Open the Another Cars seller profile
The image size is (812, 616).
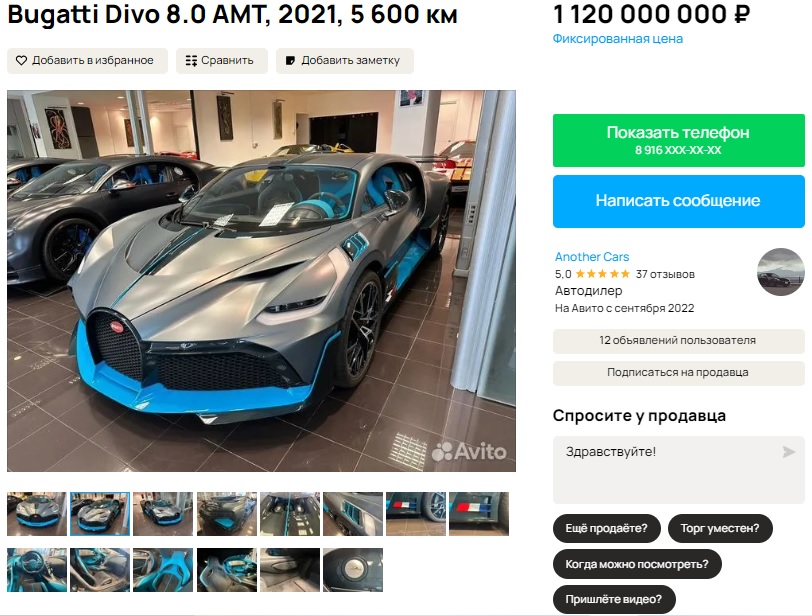point(592,257)
